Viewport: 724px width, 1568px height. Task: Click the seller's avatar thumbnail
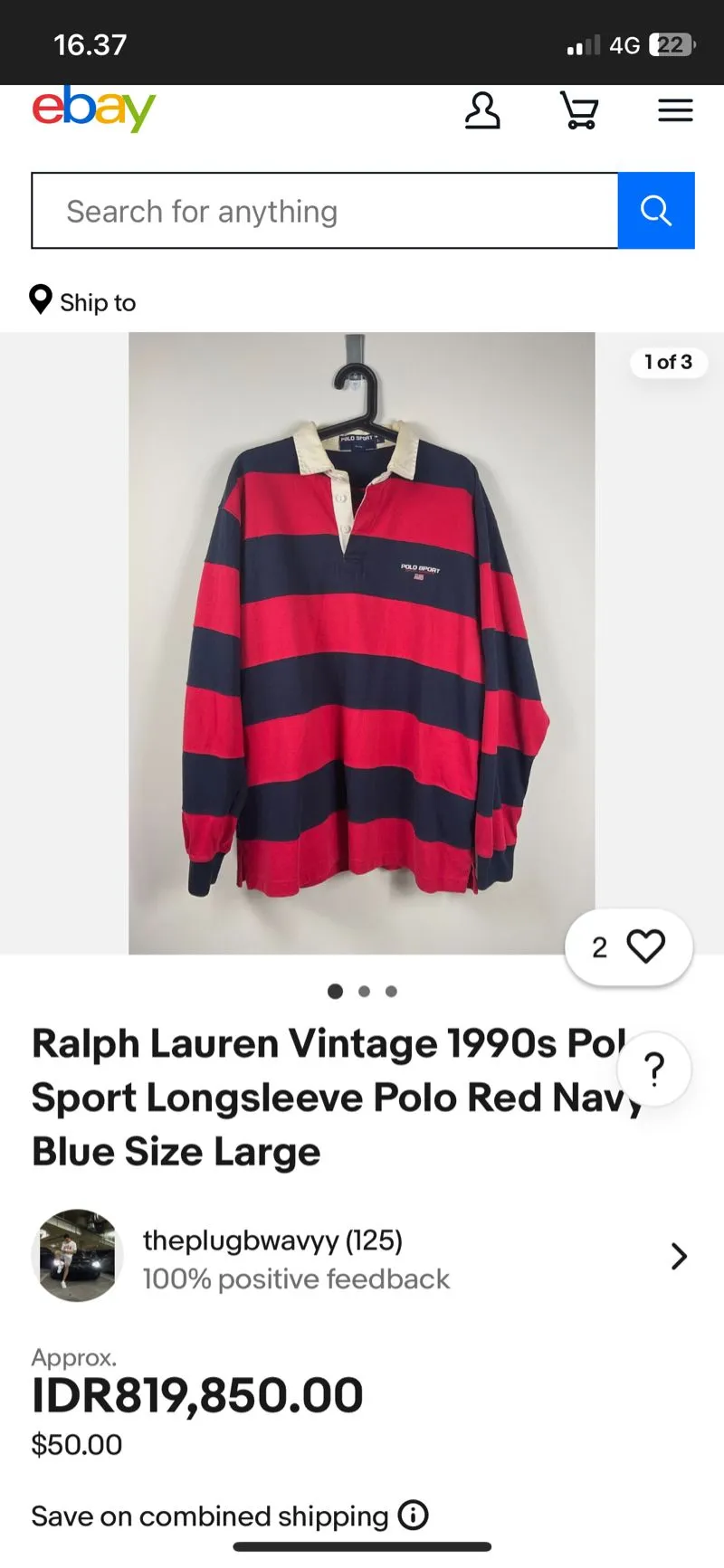76,1256
